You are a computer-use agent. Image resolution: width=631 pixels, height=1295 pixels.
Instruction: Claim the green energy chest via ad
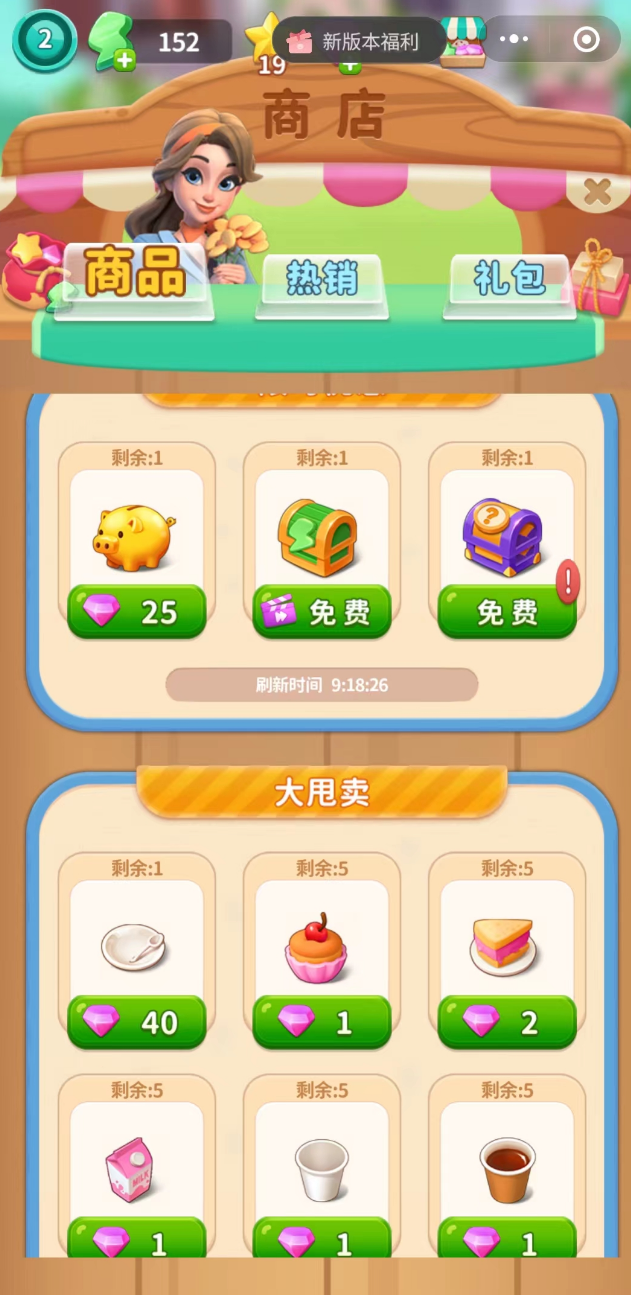point(322,612)
